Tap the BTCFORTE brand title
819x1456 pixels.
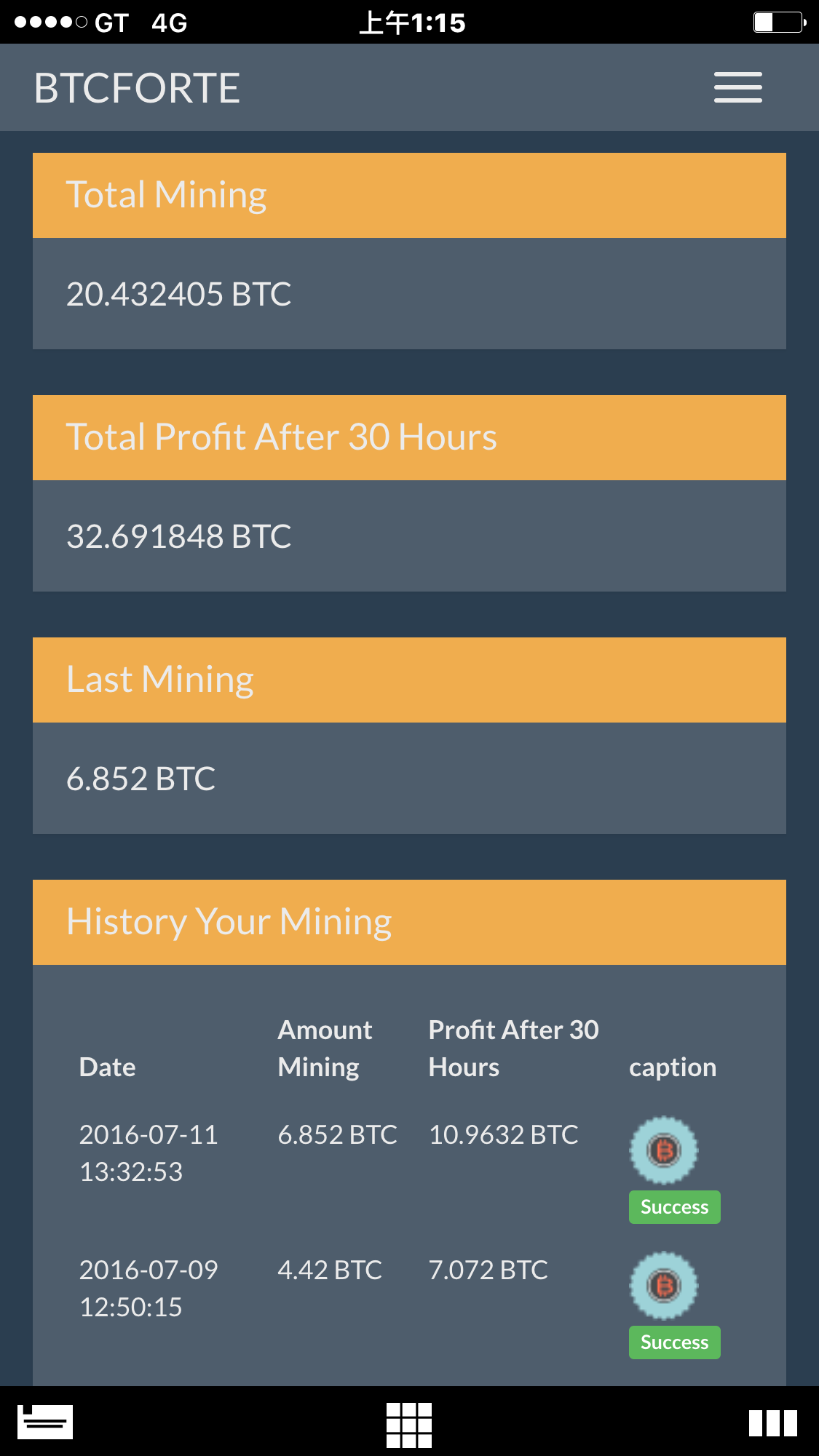coord(137,88)
